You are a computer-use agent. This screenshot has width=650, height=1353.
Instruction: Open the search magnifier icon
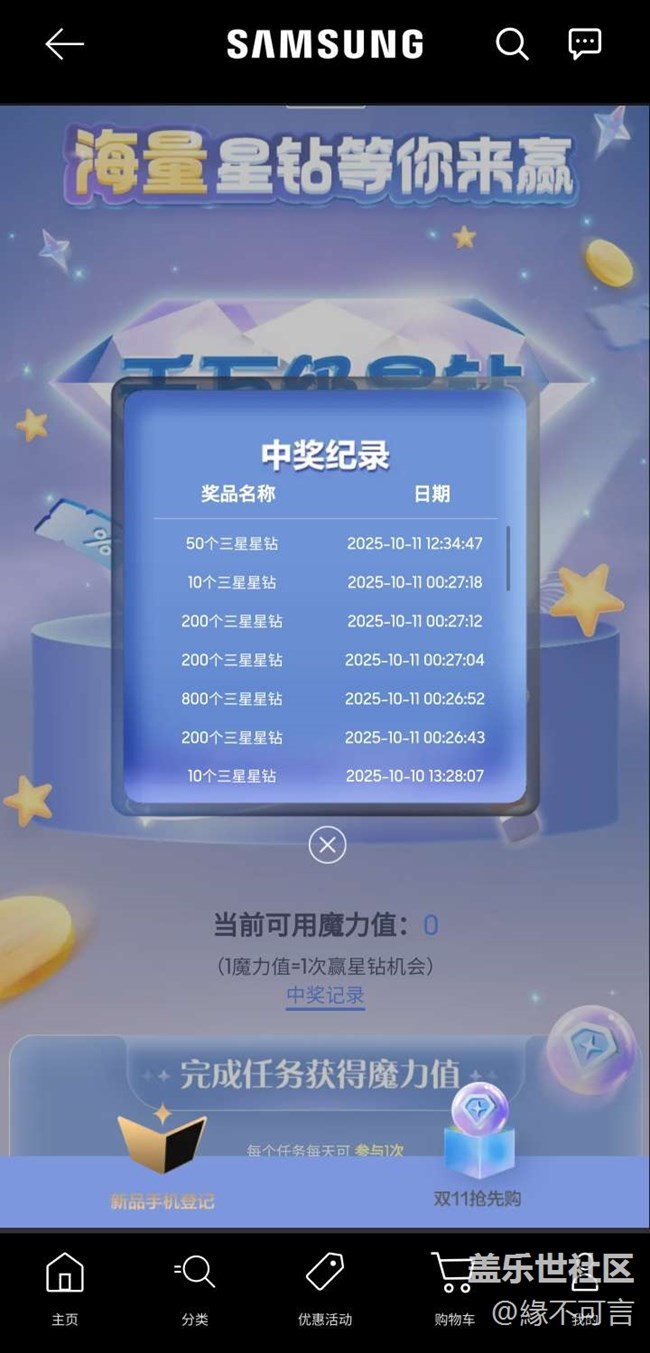[x=512, y=44]
